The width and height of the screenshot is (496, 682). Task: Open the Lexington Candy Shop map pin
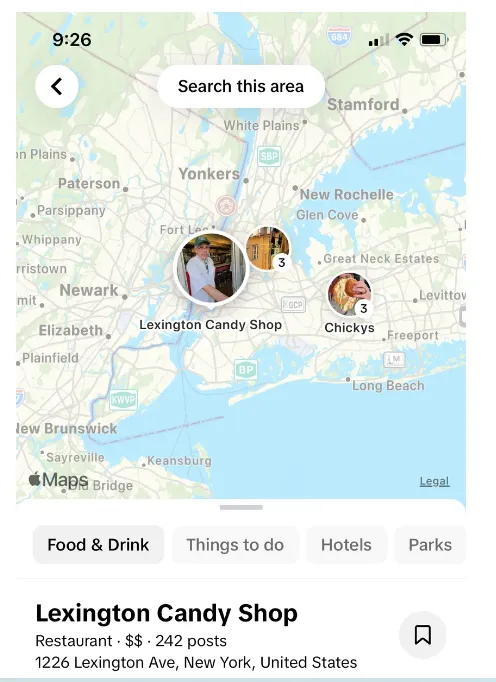211,268
